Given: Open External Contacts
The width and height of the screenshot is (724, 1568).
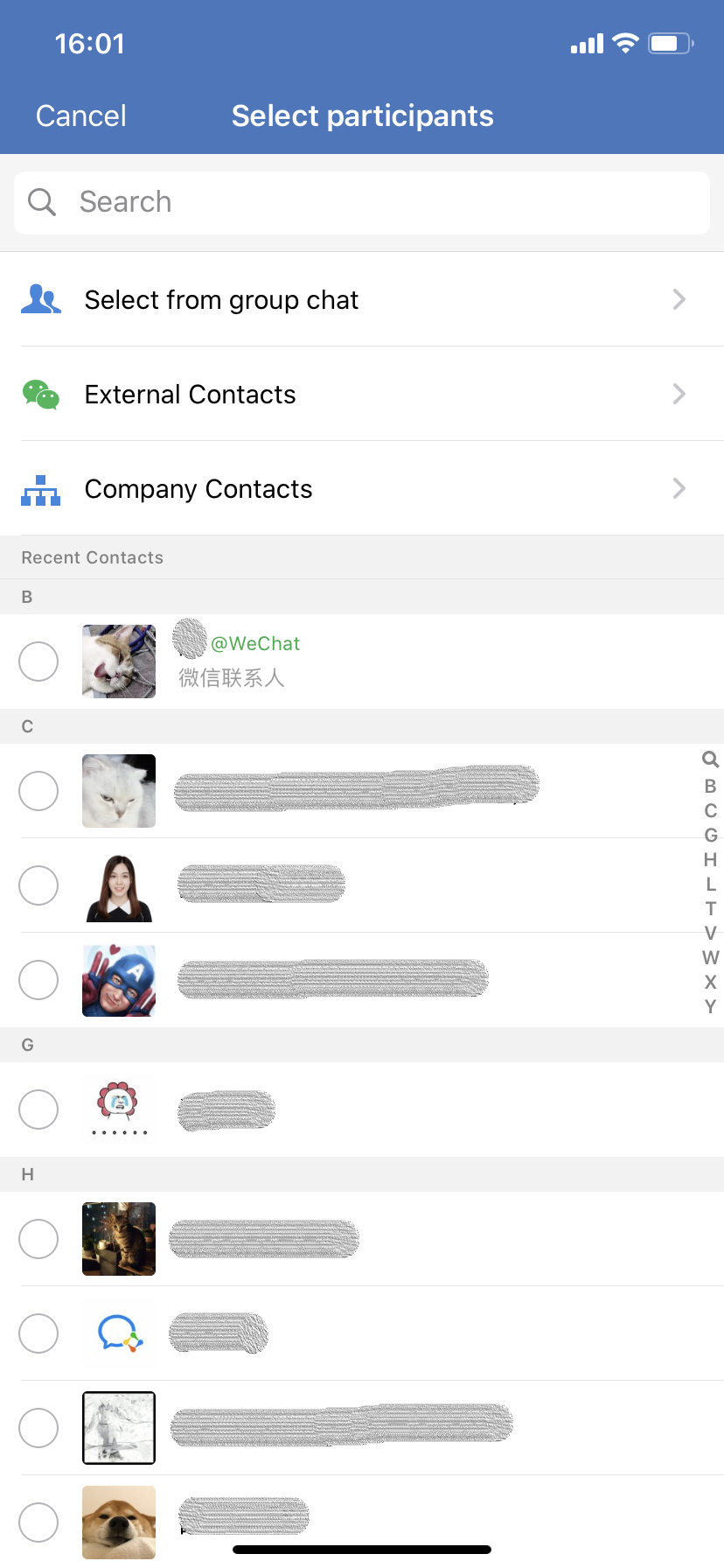Looking at the screenshot, I should (x=362, y=395).
